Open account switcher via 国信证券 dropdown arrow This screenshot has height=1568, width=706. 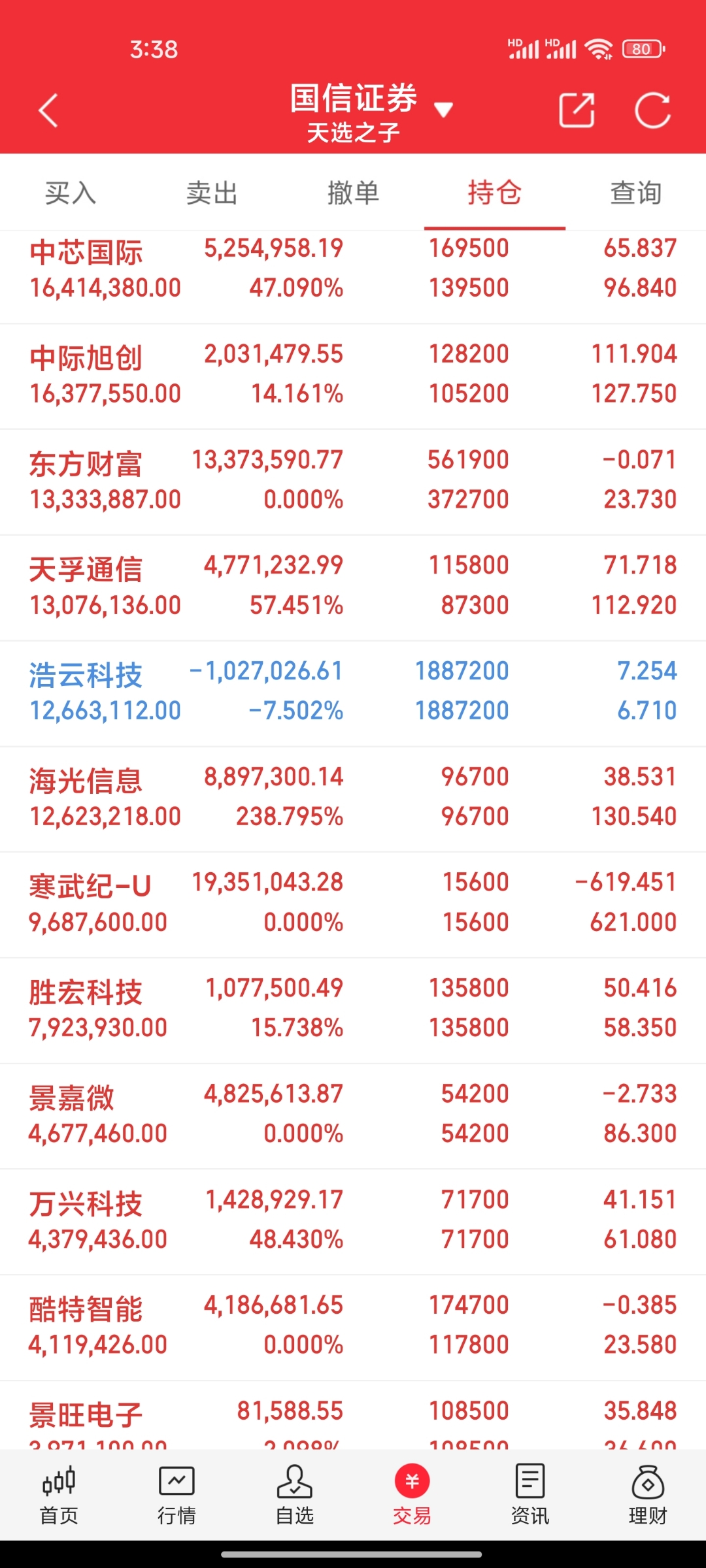(x=444, y=110)
